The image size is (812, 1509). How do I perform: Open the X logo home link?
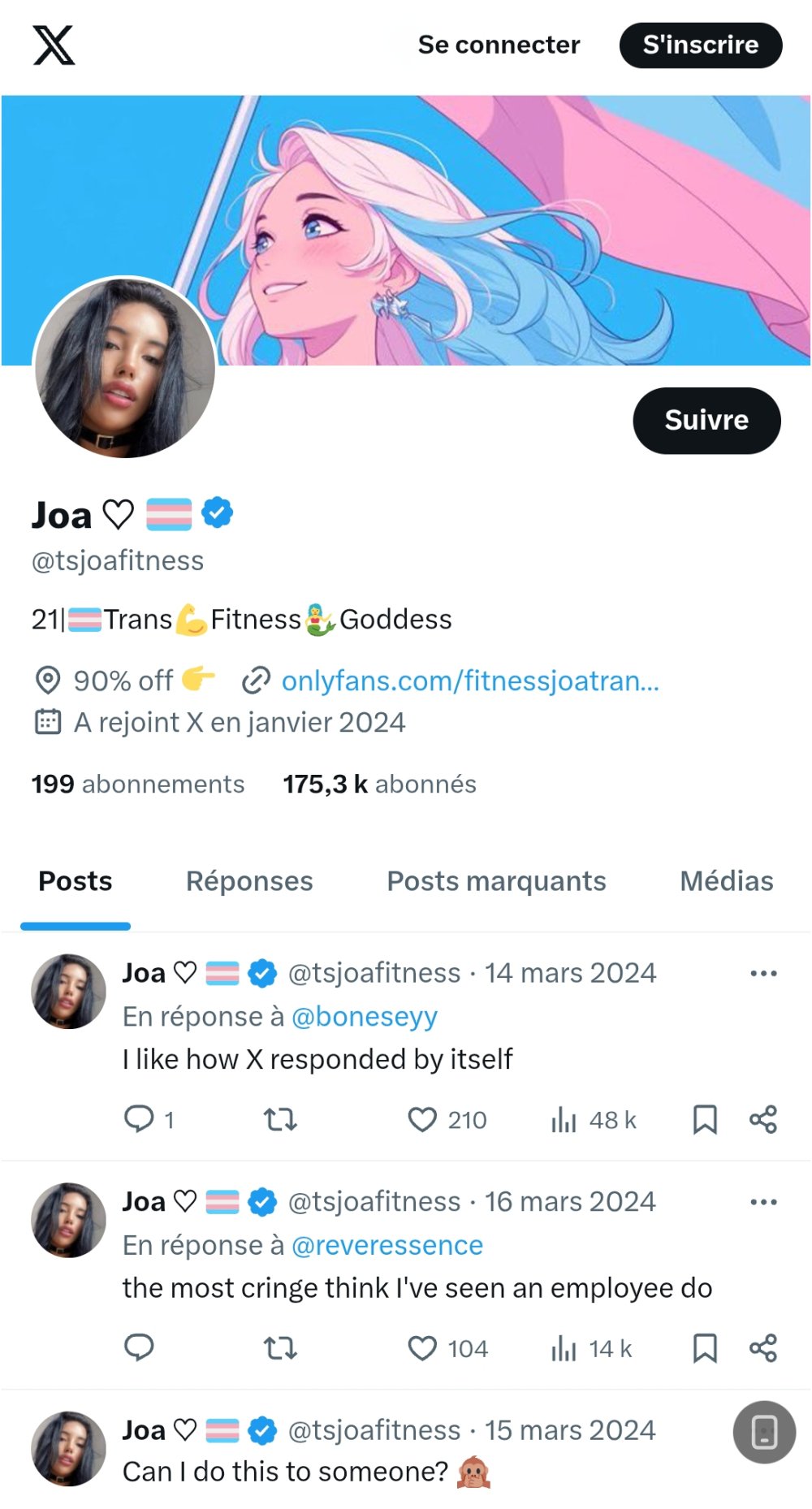(x=54, y=45)
